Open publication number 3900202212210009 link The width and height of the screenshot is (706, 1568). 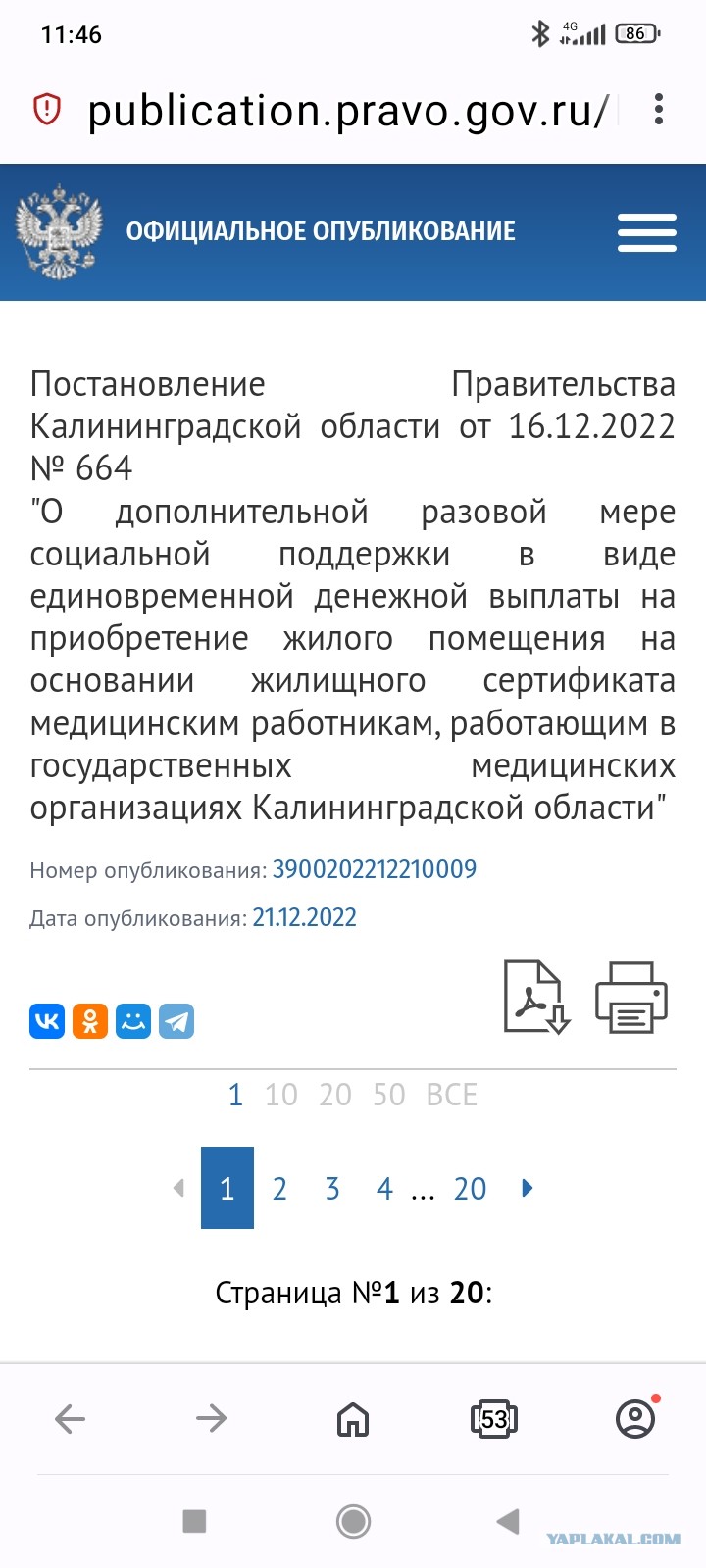375,869
